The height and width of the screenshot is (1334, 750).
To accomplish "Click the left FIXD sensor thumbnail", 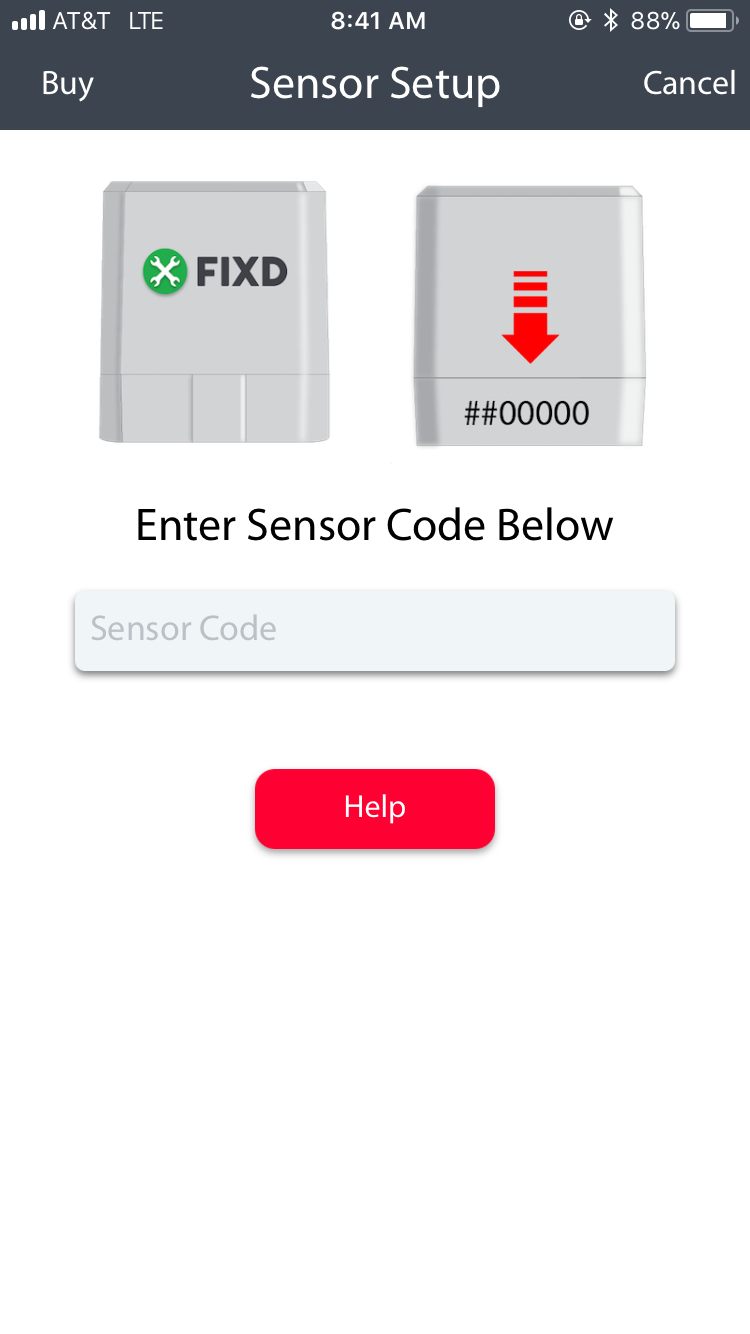I will [213, 310].
